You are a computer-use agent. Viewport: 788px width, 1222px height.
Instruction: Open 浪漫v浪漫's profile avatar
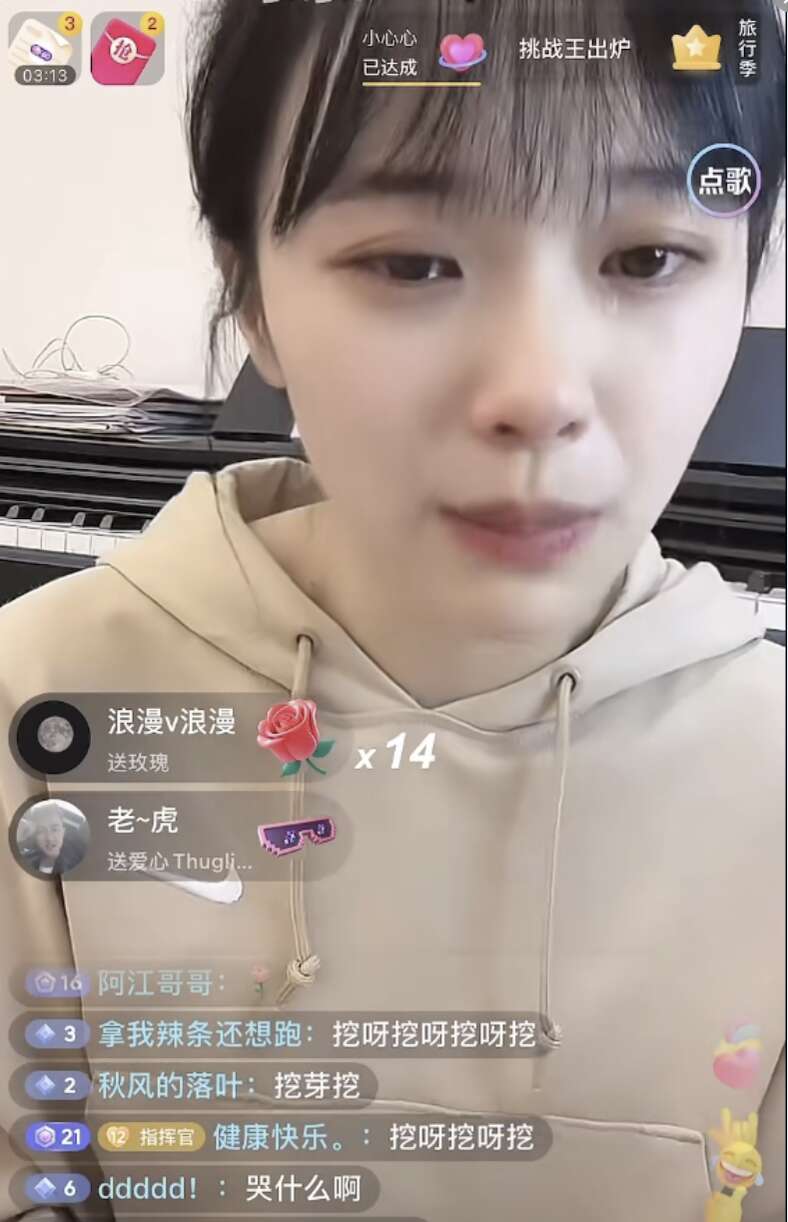click(53, 737)
